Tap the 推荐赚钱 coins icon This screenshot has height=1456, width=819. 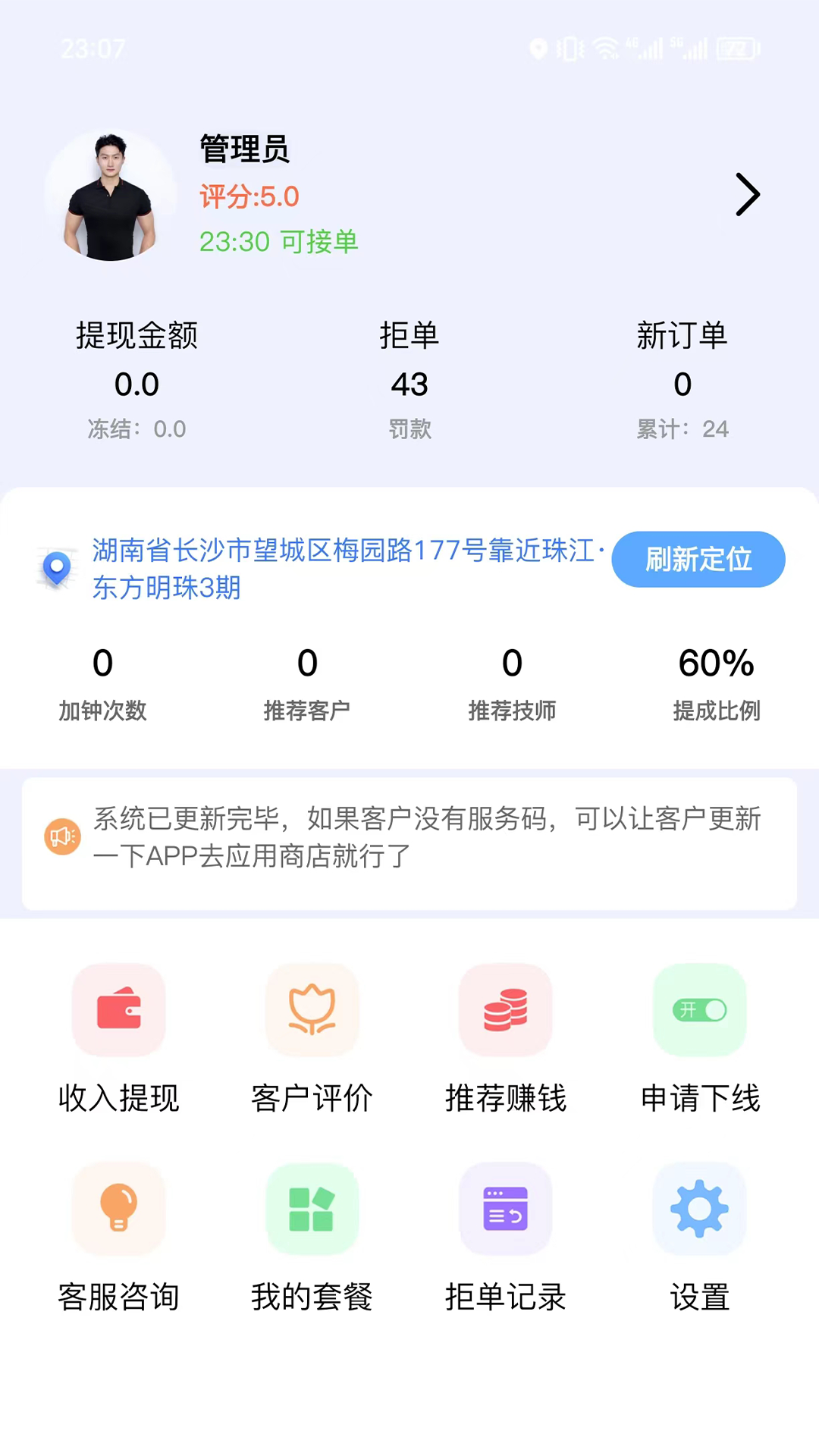(x=506, y=1012)
